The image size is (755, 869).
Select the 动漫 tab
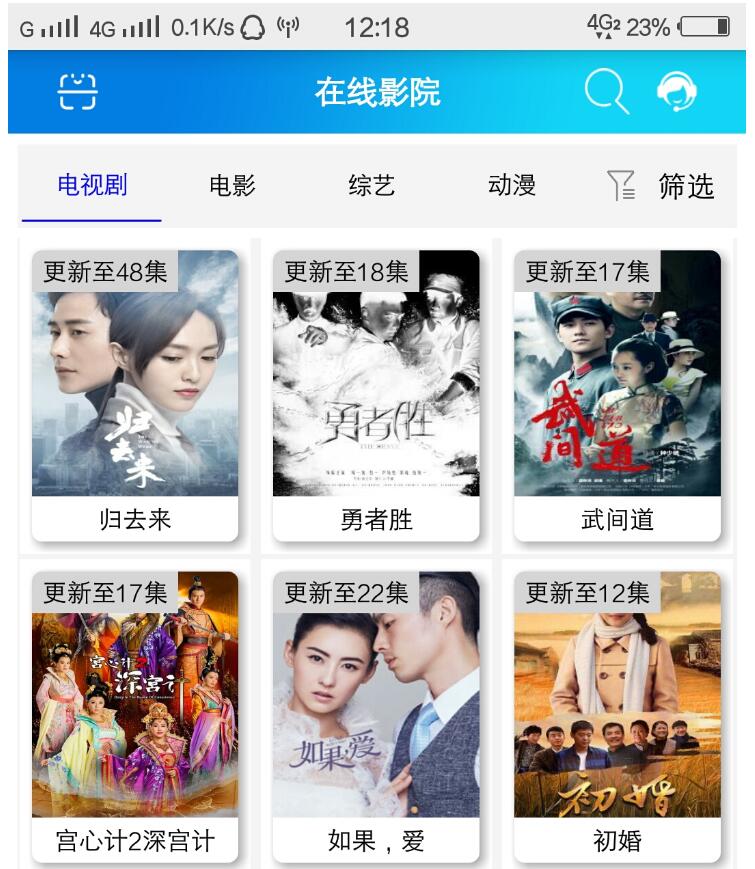pyautogui.click(x=513, y=185)
